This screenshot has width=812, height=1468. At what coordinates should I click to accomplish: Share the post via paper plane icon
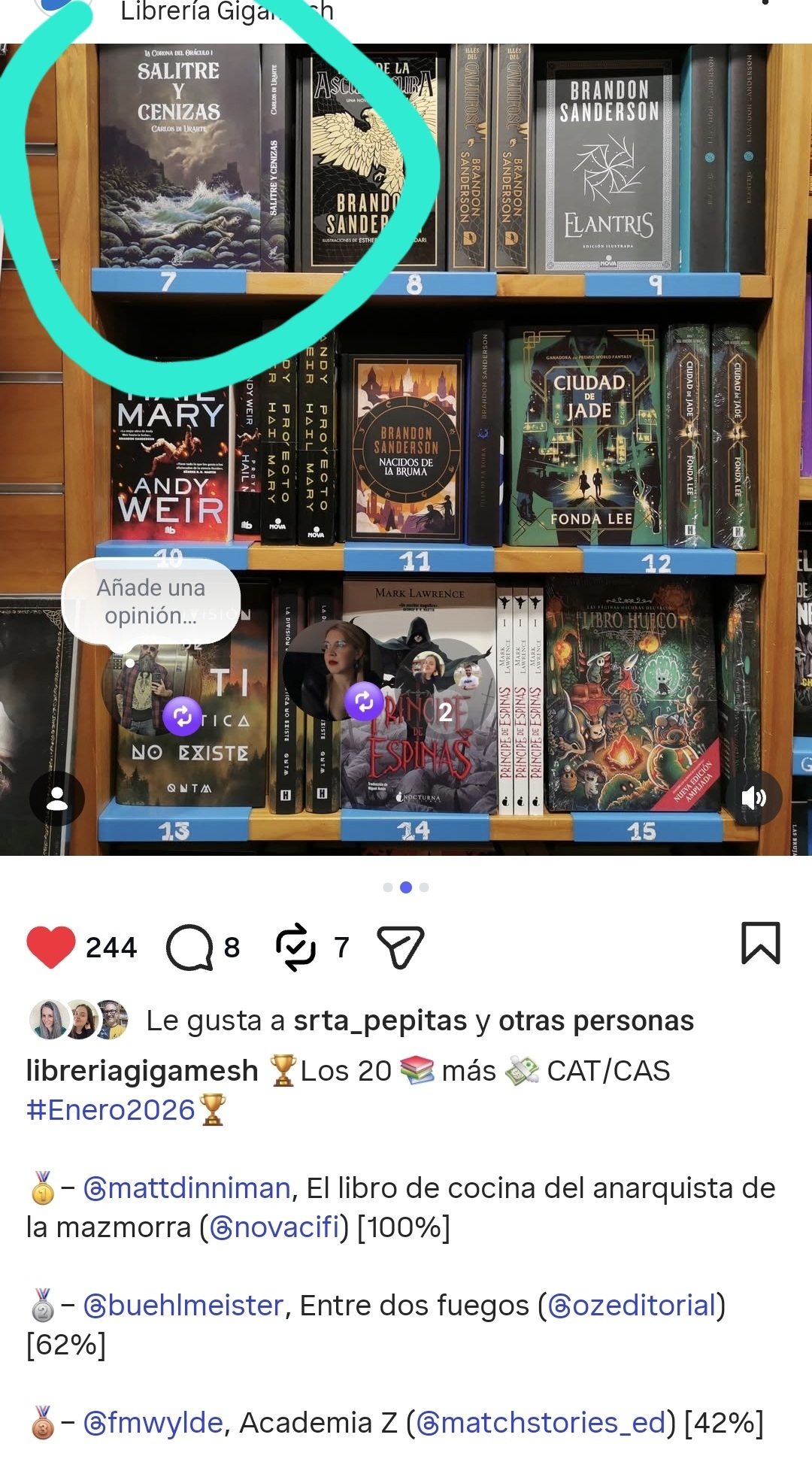coord(401,947)
